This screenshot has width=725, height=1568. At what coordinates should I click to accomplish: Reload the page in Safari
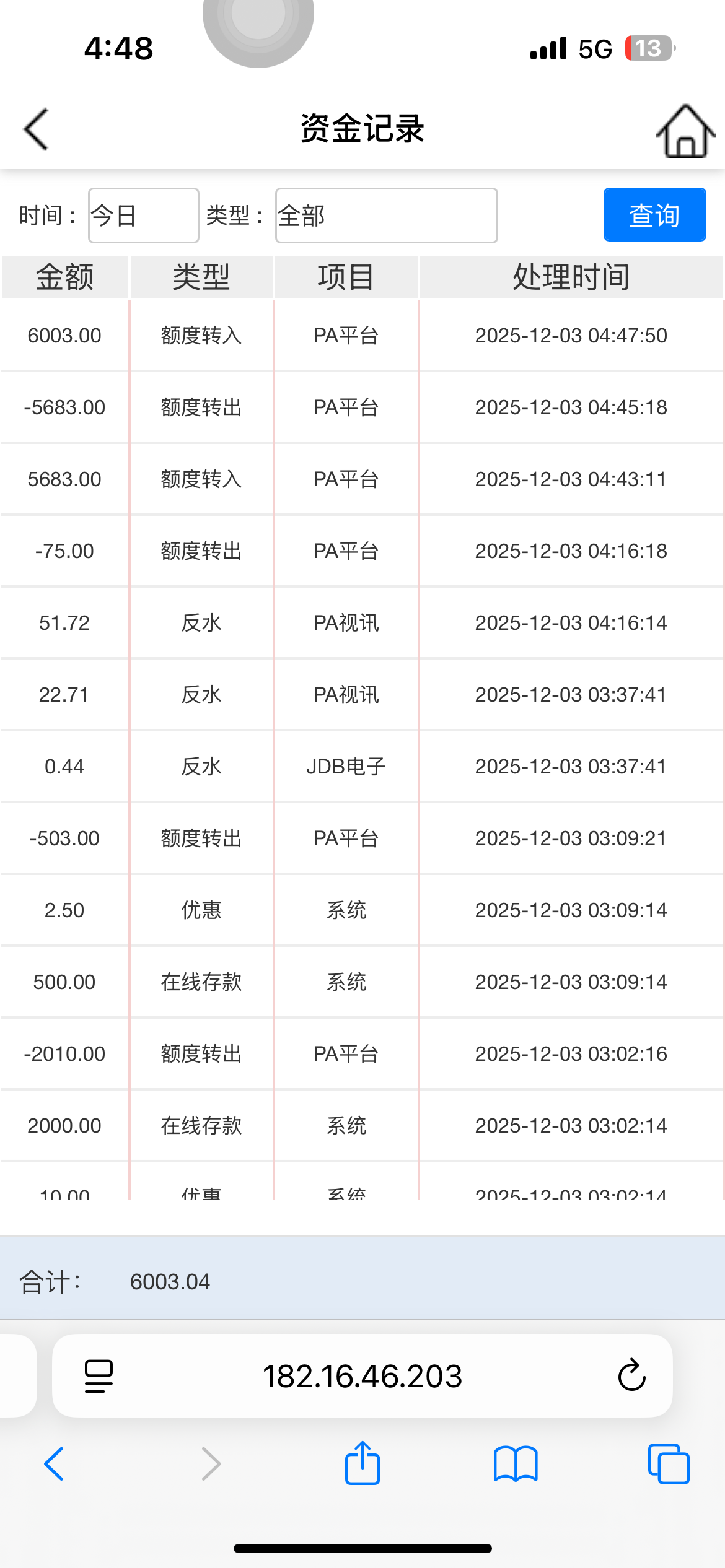[631, 1375]
